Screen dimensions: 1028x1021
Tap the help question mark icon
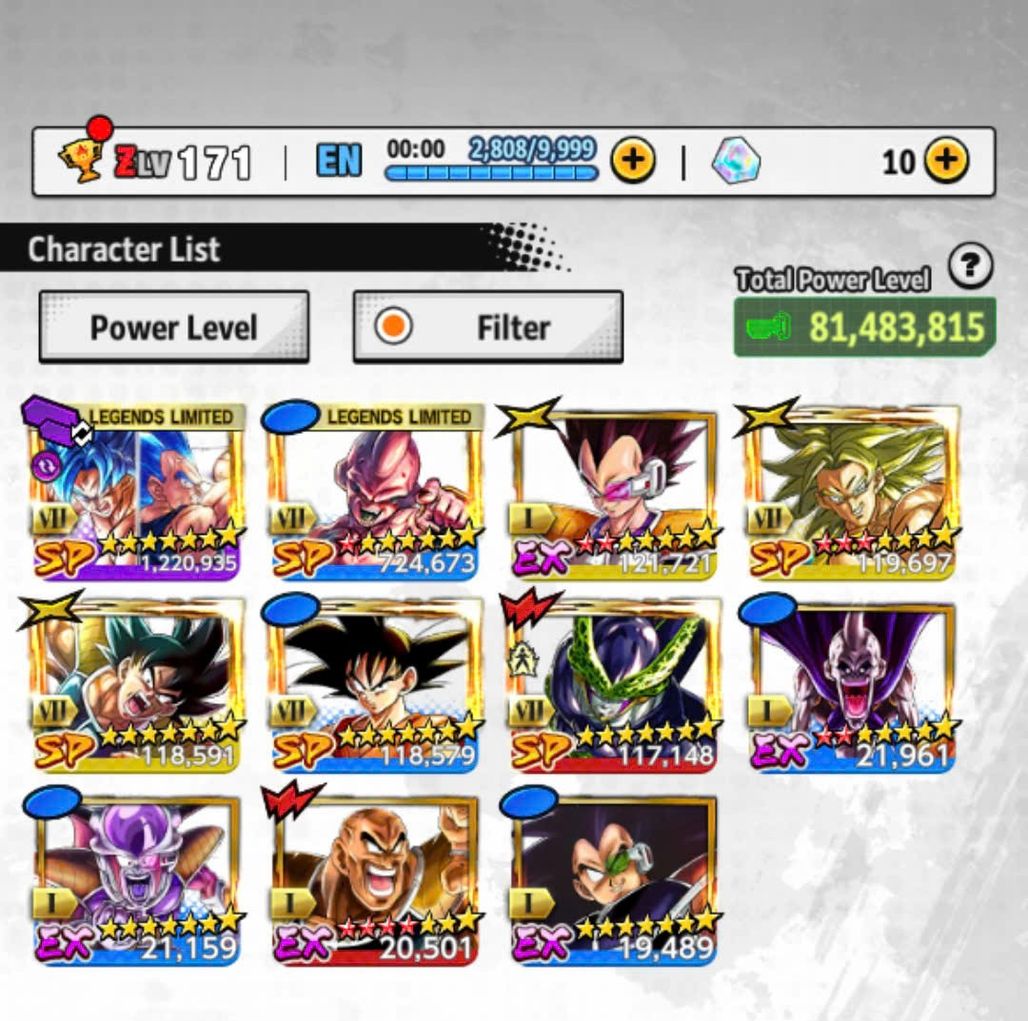click(970, 267)
